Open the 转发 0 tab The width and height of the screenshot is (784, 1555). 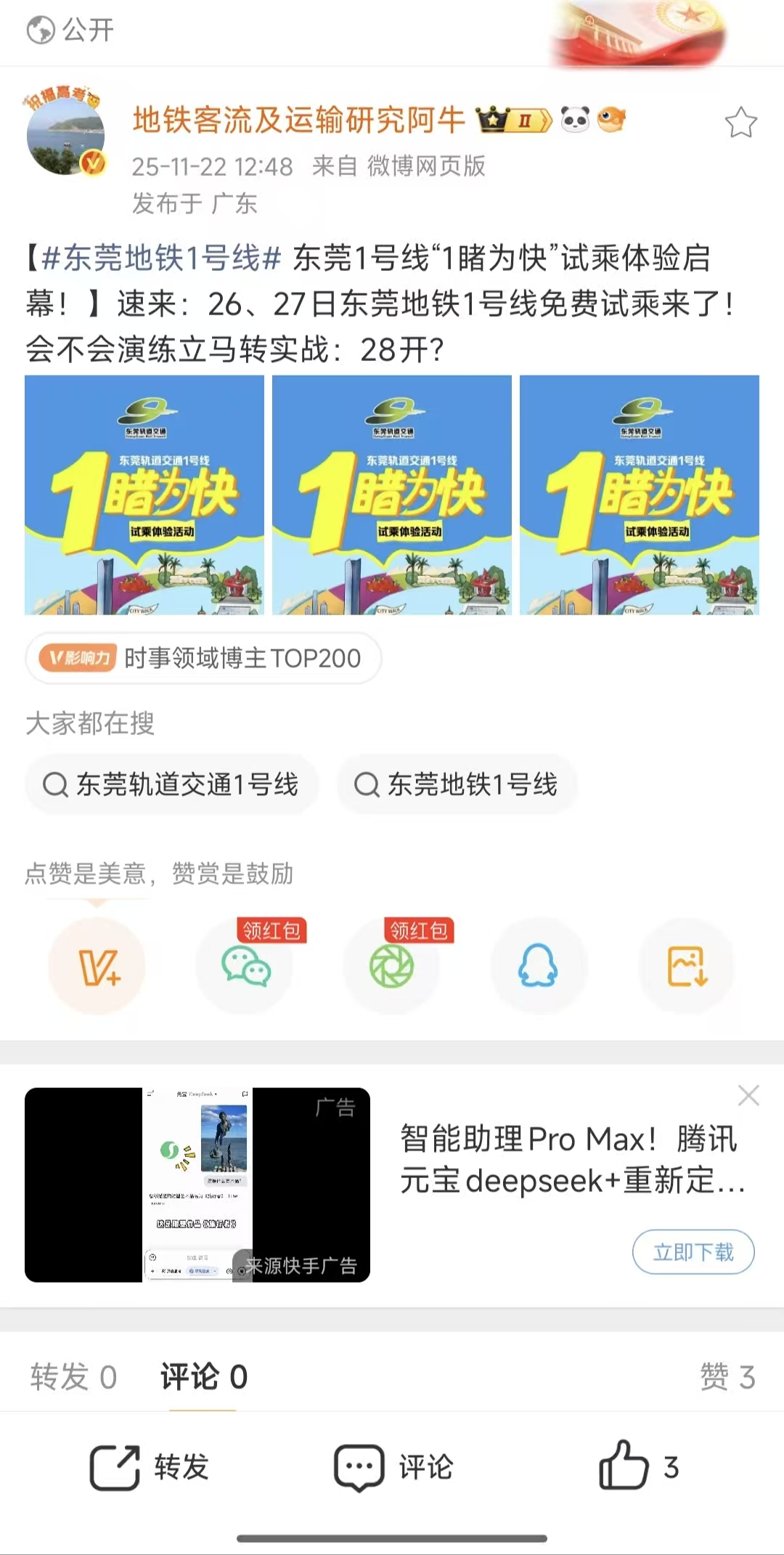(71, 1375)
